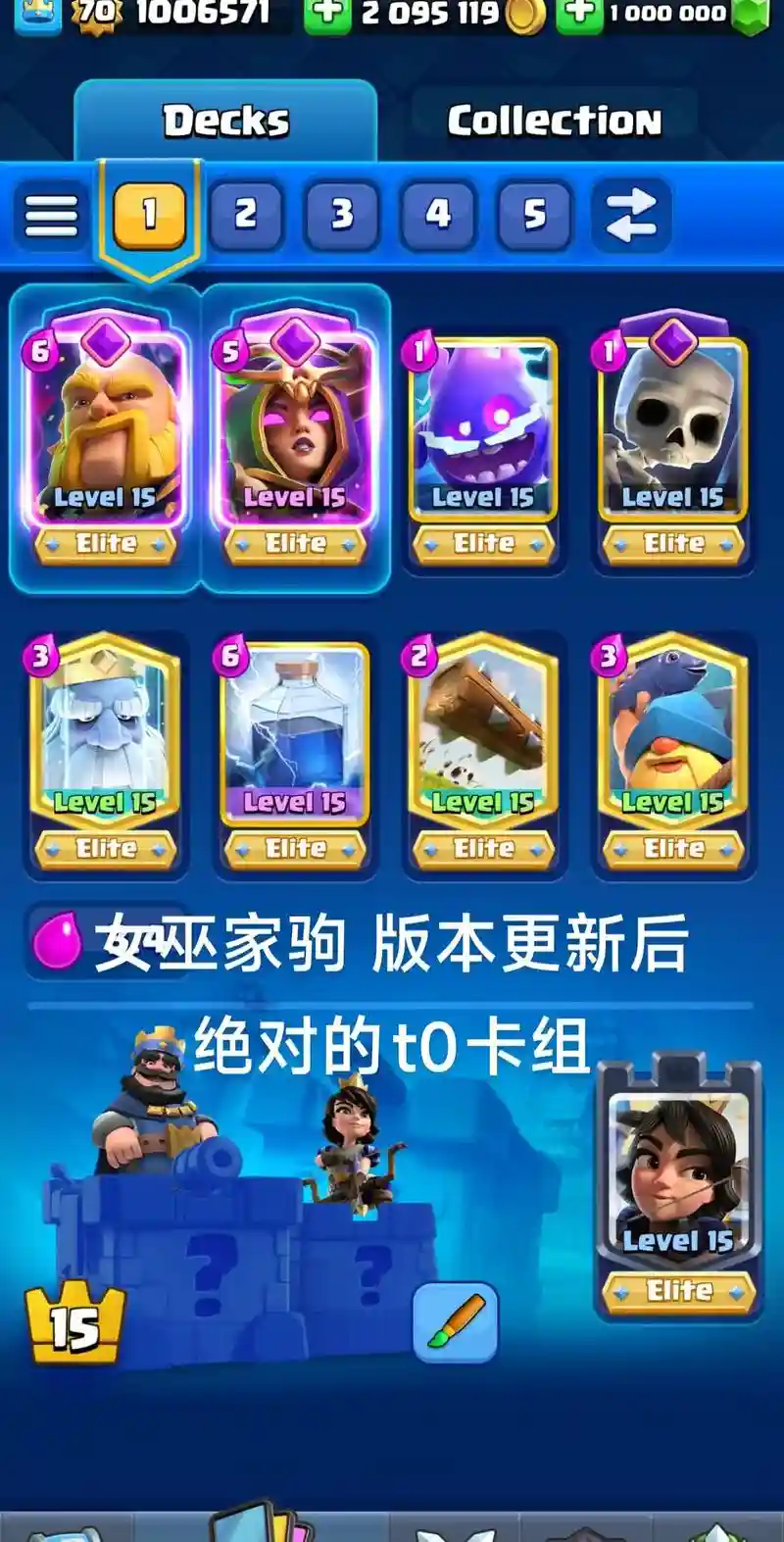This screenshot has width=784, height=1542.
Task: Open the Tower Princess troop card
Action: tap(678, 1176)
